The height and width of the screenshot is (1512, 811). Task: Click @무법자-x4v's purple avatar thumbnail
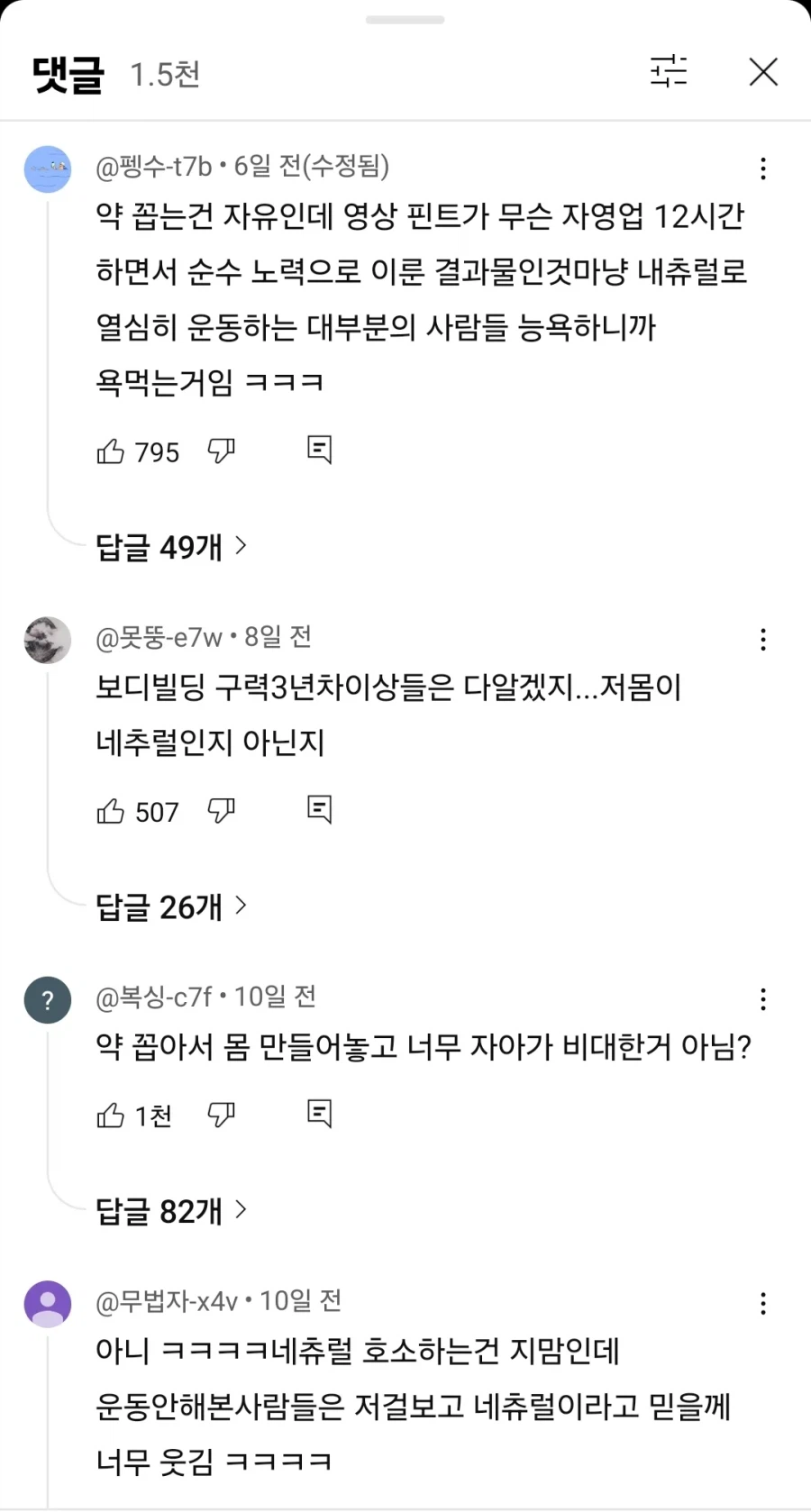(x=47, y=1304)
